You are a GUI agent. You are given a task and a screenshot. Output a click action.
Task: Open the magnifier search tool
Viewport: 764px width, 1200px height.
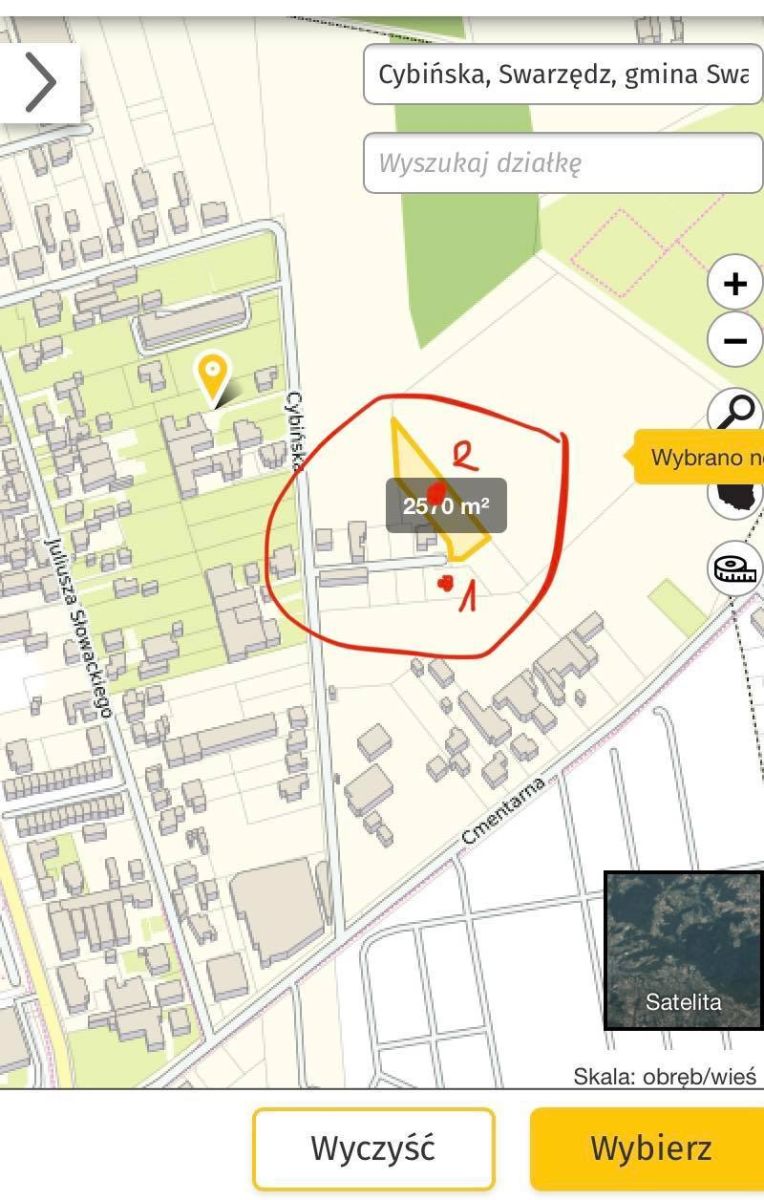737,411
